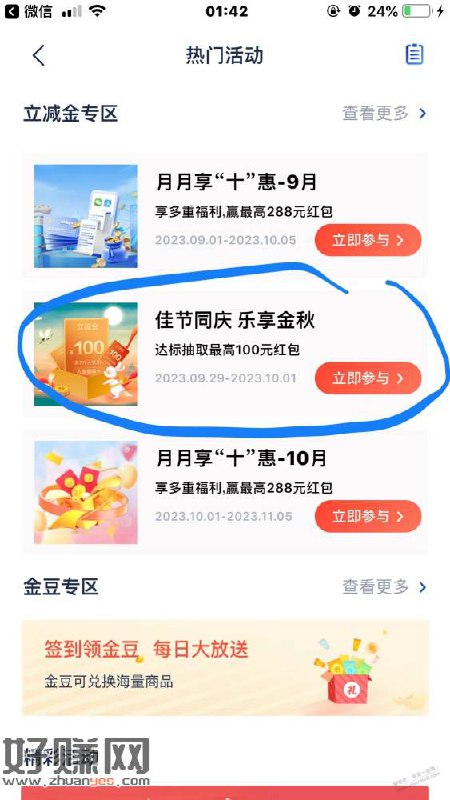The height and width of the screenshot is (800, 450).
Task: Join the 月月享"十"惠-10月 activity
Action: point(368,516)
